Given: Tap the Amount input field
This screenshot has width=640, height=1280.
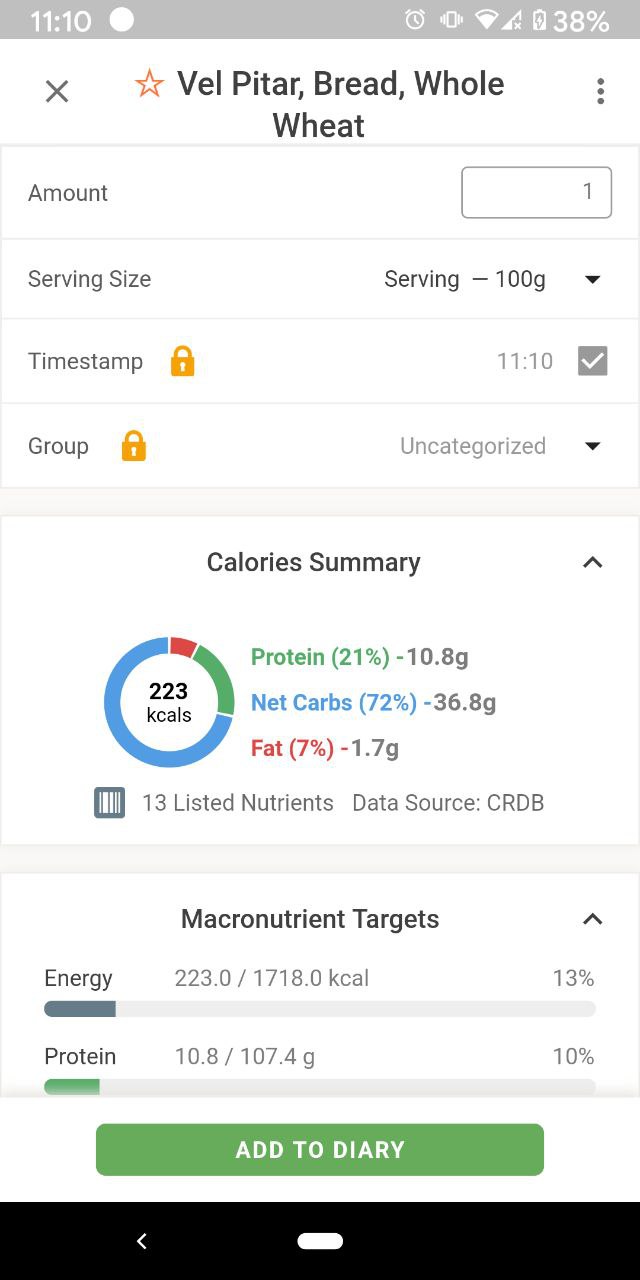Looking at the screenshot, I should coord(536,192).
